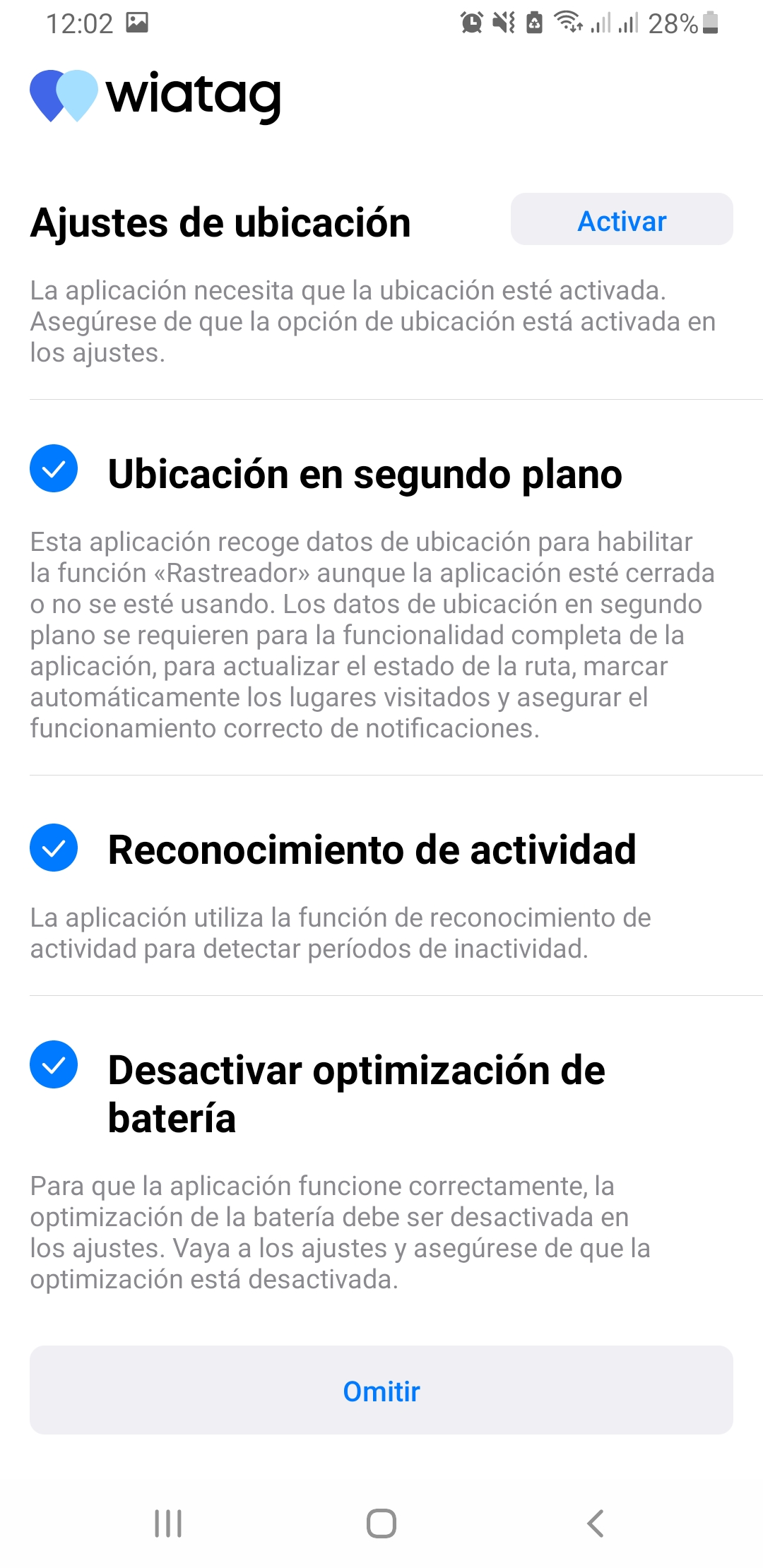Toggle the Reconocimiento de actividad checkmark

(x=53, y=850)
